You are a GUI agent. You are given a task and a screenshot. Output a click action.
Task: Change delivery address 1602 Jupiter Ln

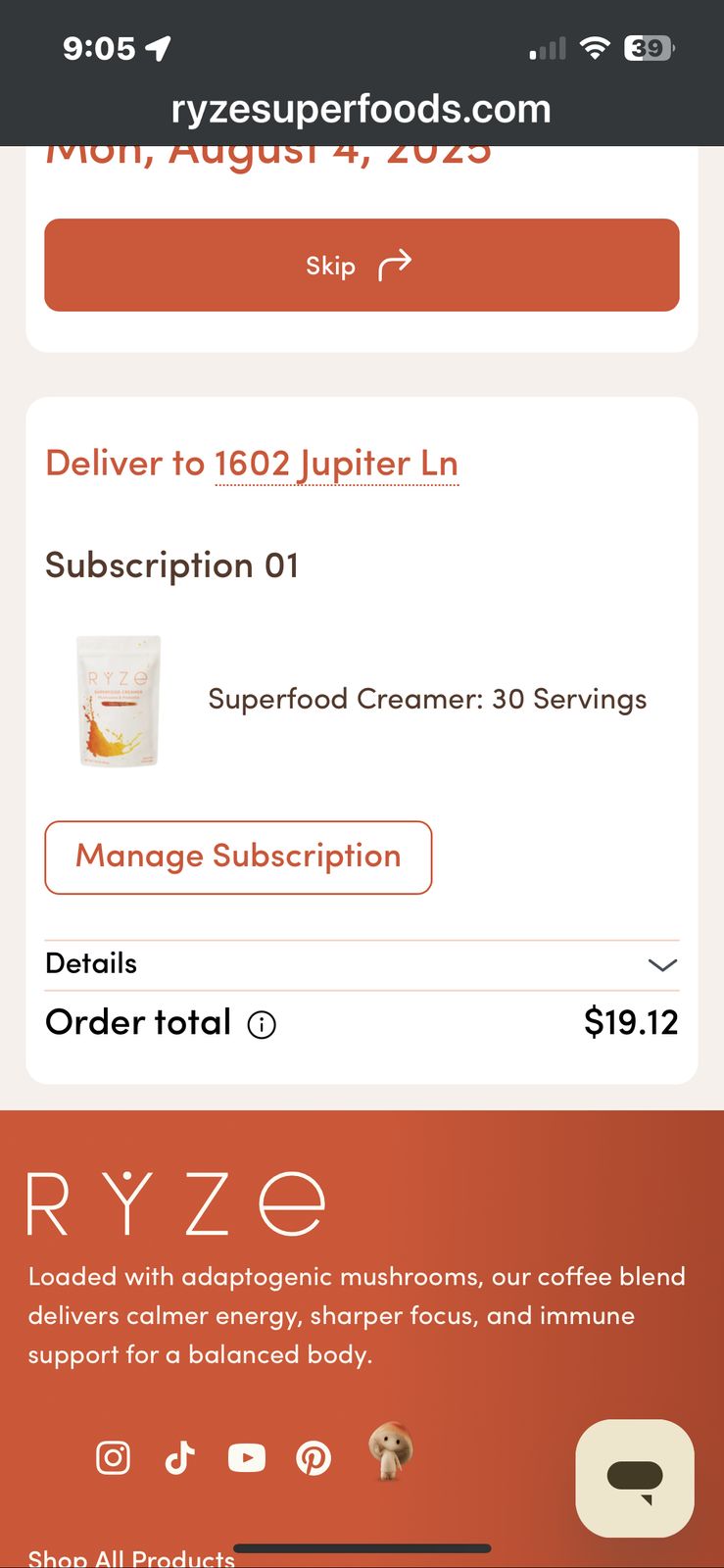[336, 464]
